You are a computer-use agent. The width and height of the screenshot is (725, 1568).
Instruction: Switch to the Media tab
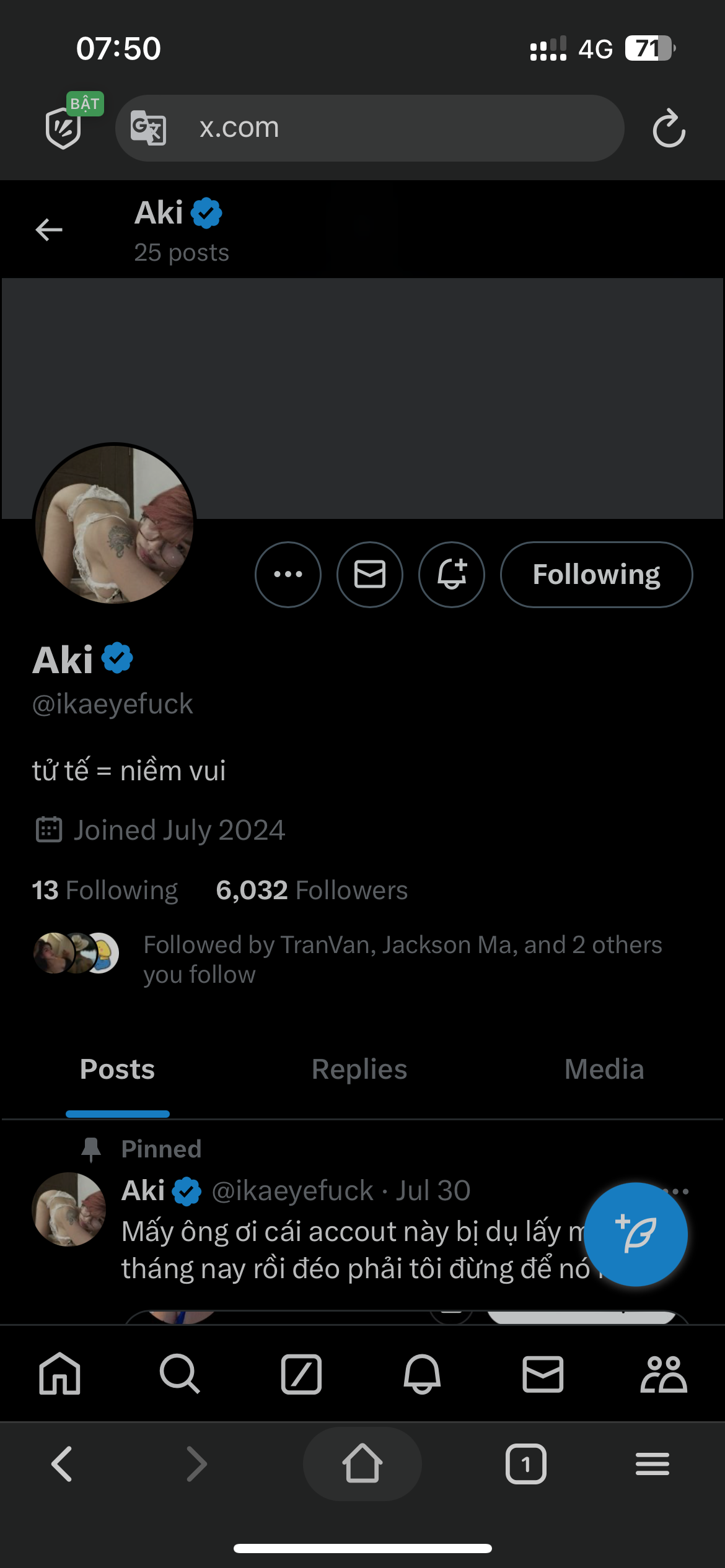[x=604, y=1069]
